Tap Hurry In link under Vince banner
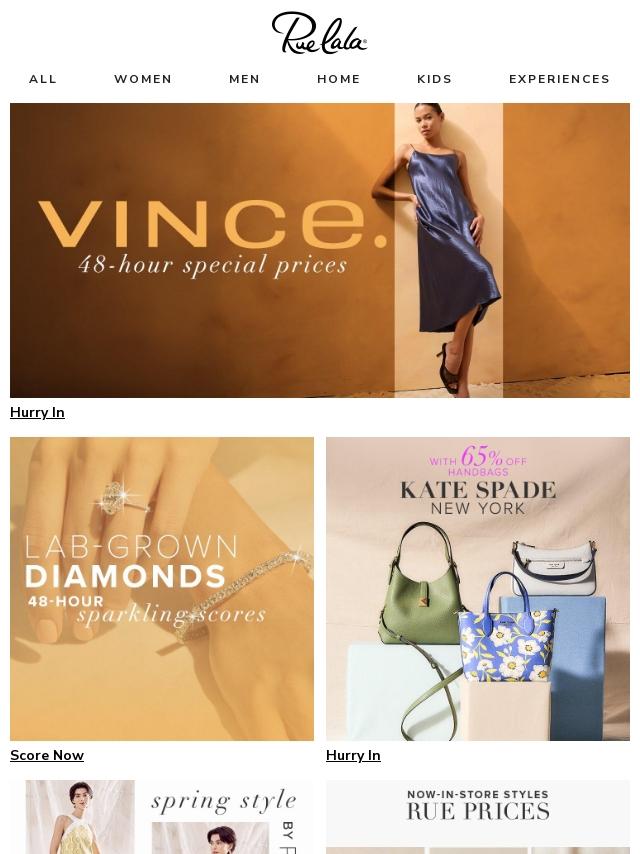The height and width of the screenshot is (854, 640). point(37,412)
